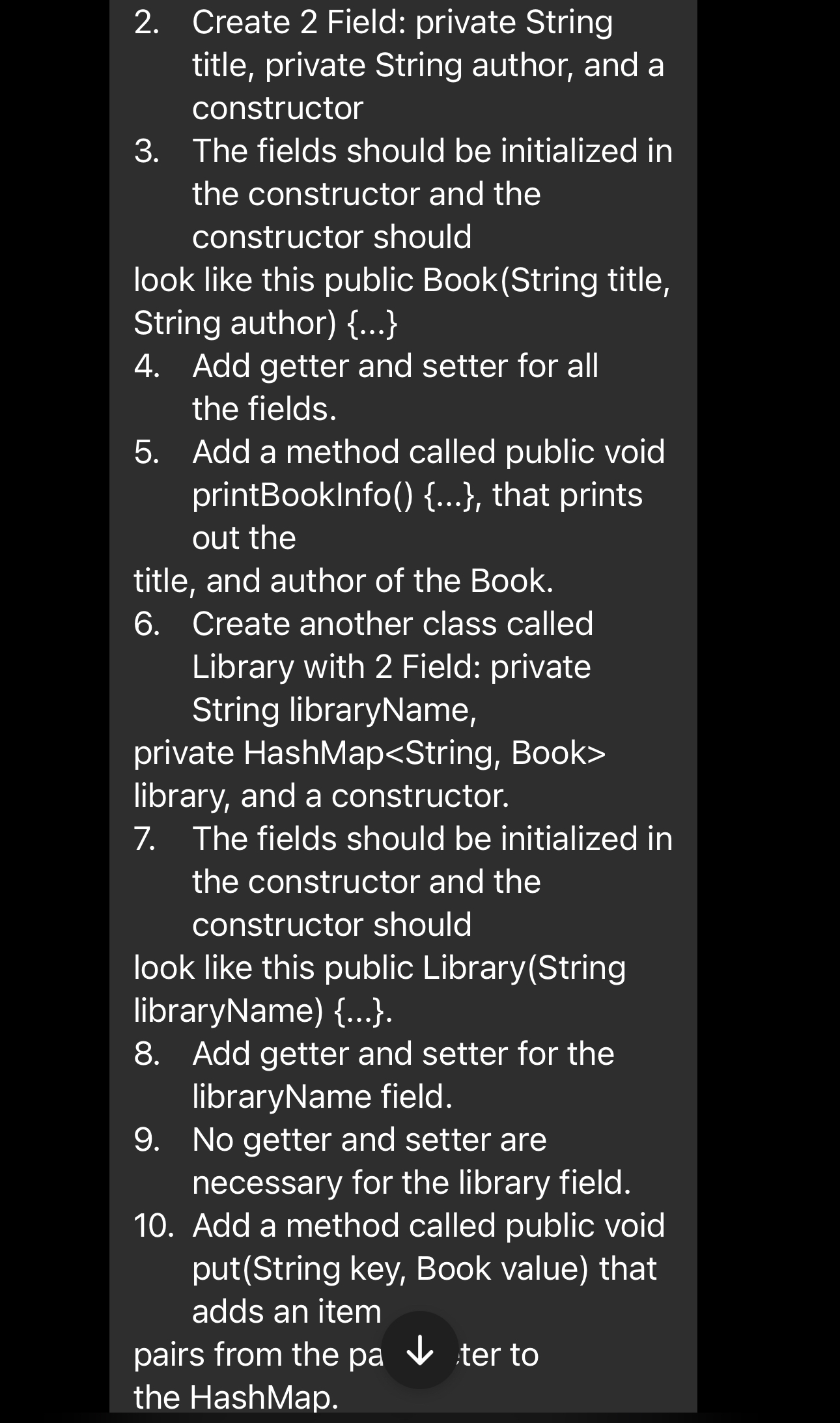This screenshot has height=1423, width=840.
Task: Tap the scroll-to-bottom arrow button
Action: point(420,1350)
